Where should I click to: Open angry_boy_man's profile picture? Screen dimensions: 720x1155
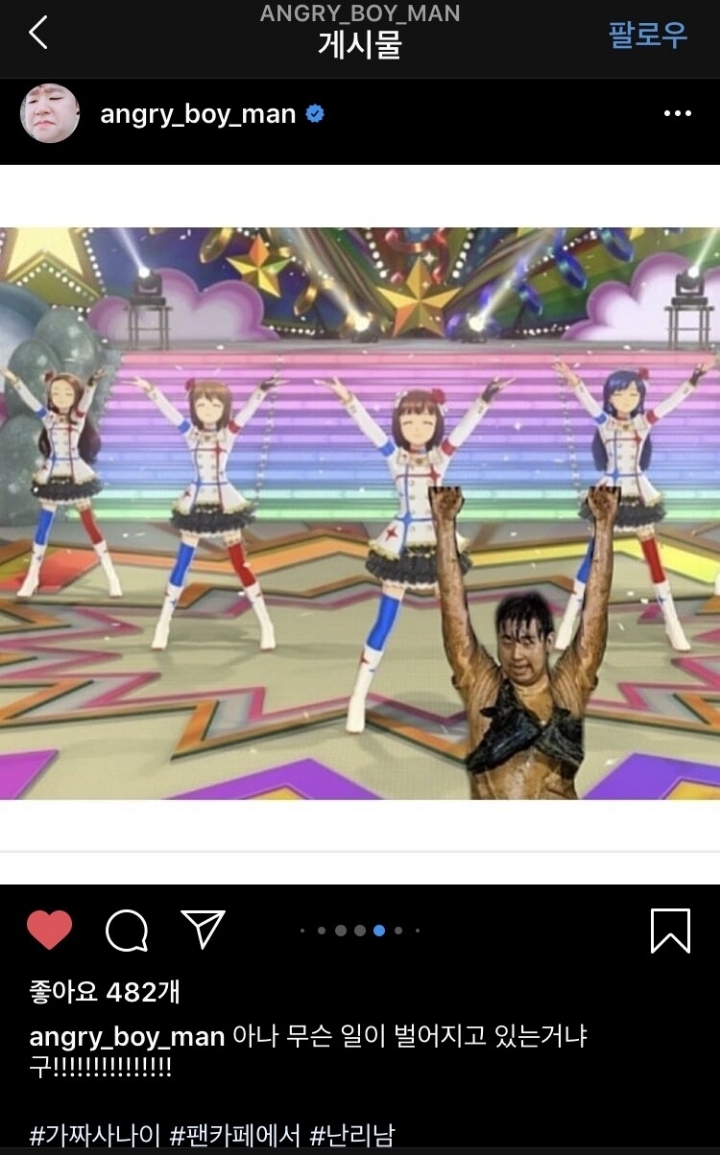pyautogui.click(x=52, y=113)
